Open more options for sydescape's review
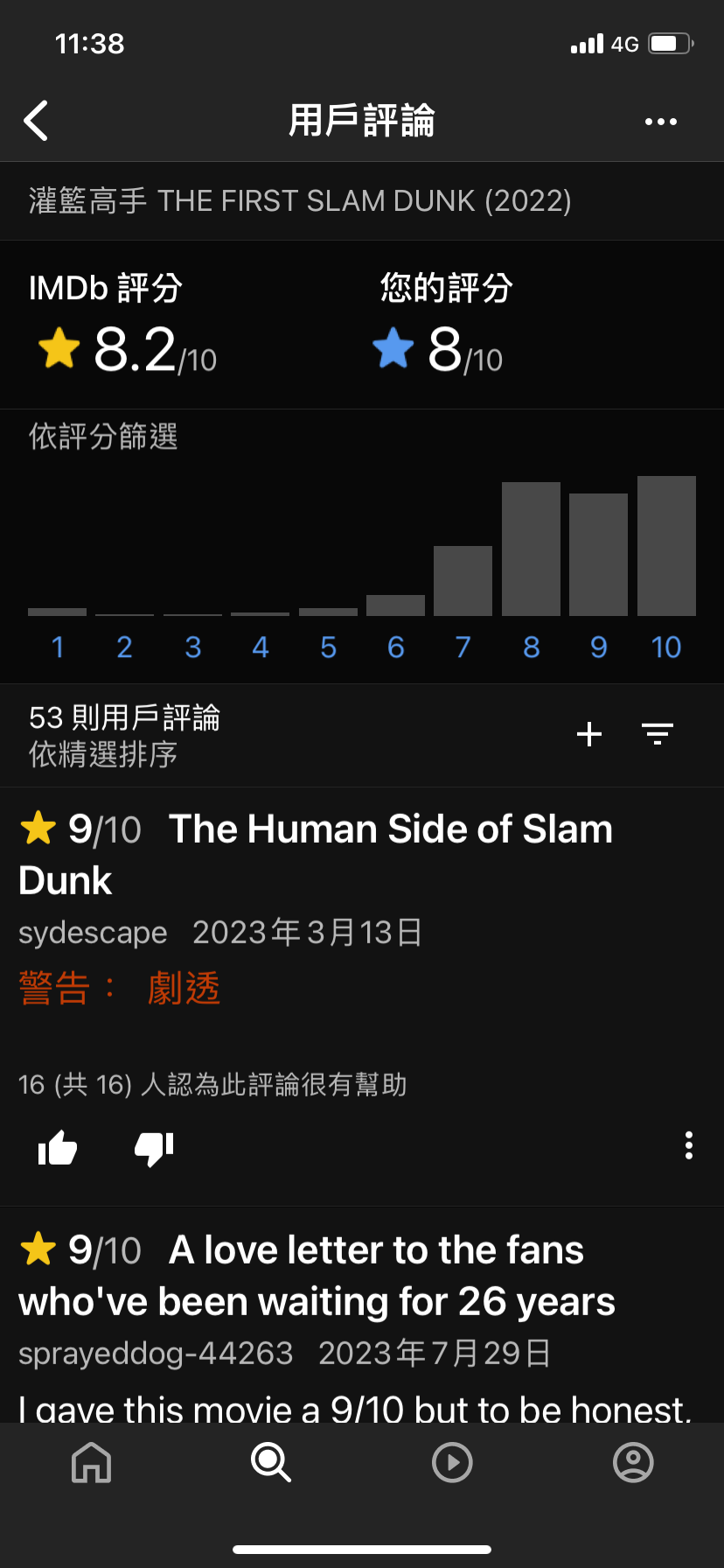The height and width of the screenshot is (1568, 724). pos(689,1145)
